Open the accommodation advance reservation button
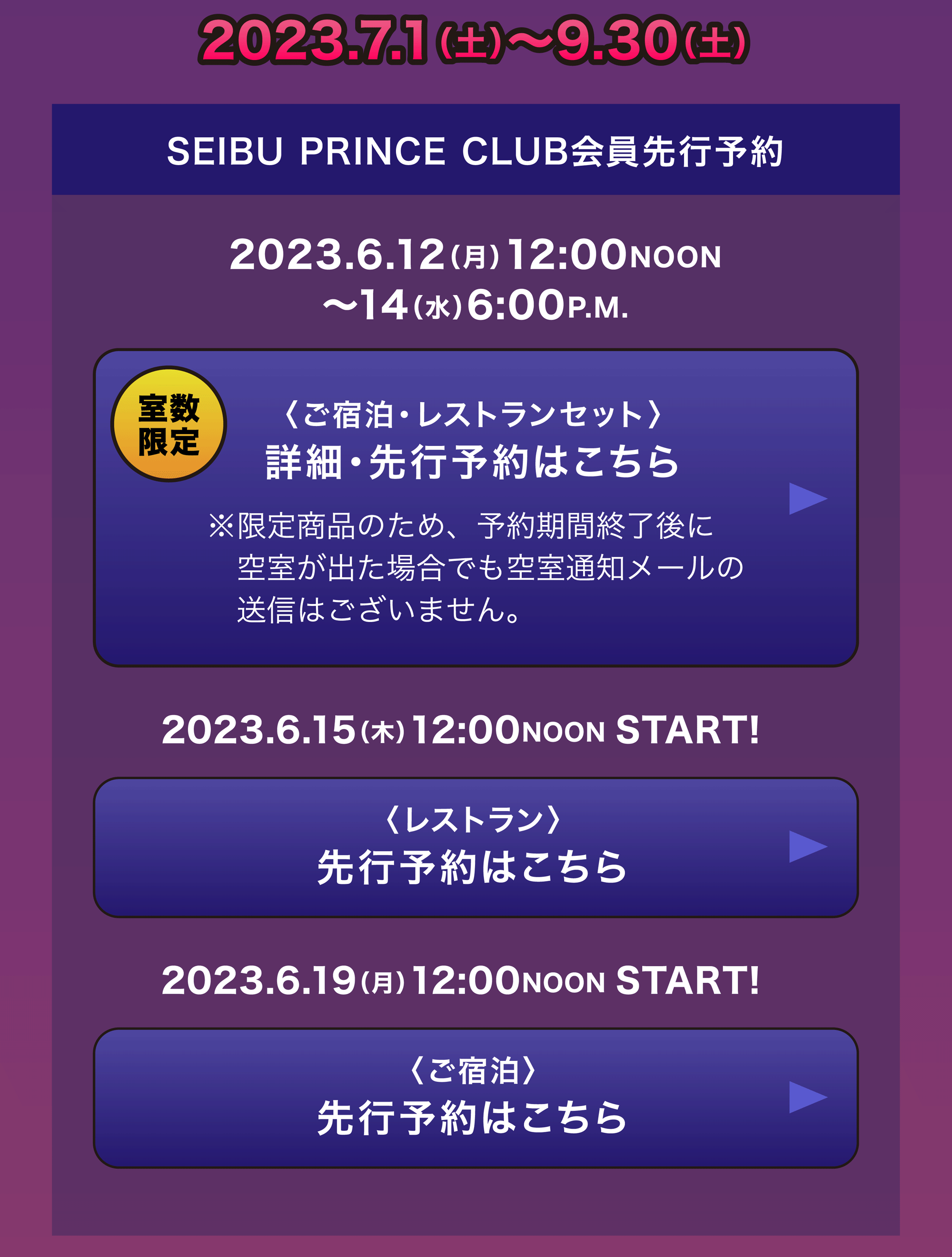The height and width of the screenshot is (1257, 952). (x=475, y=1098)
